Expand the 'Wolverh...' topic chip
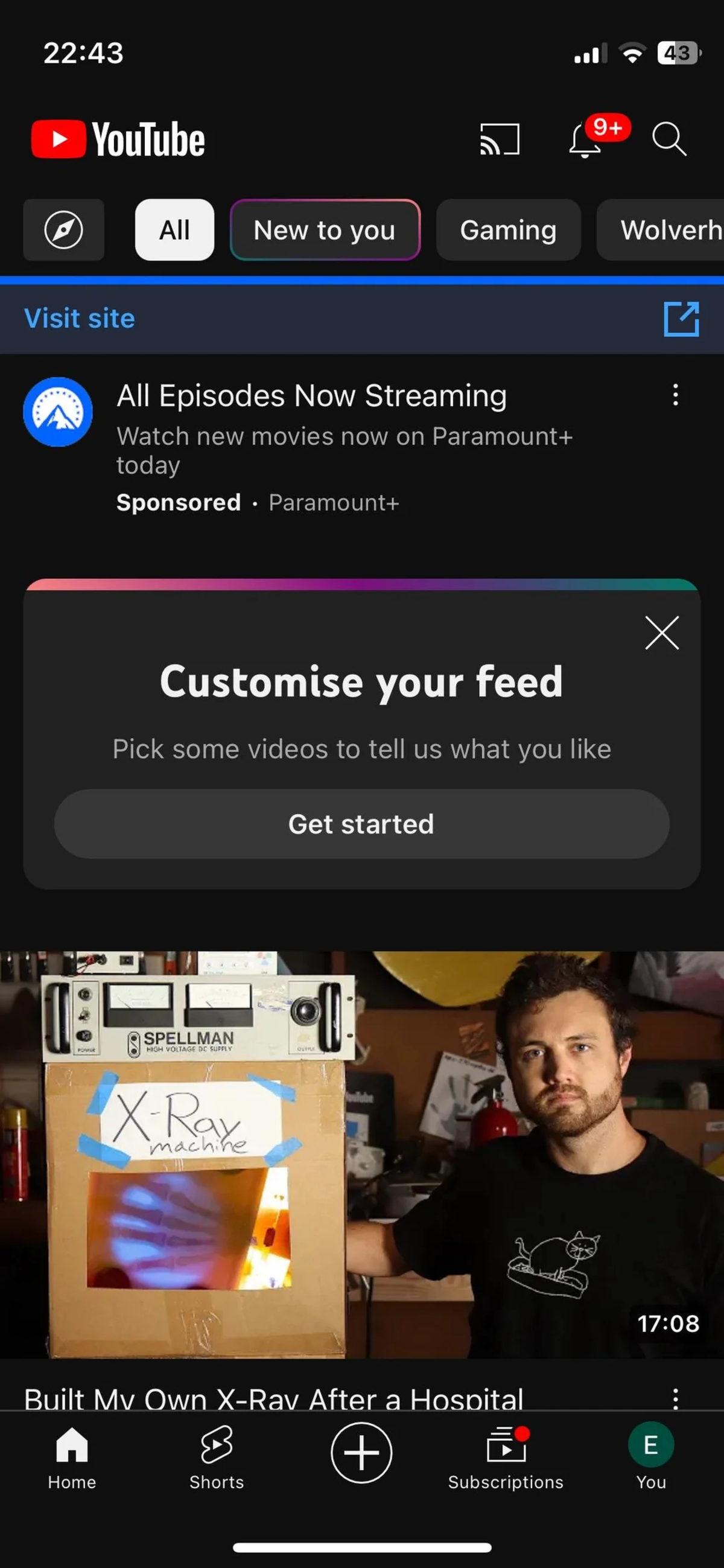The width and height of the screenshot is (724, 1568). click(669, 230)
